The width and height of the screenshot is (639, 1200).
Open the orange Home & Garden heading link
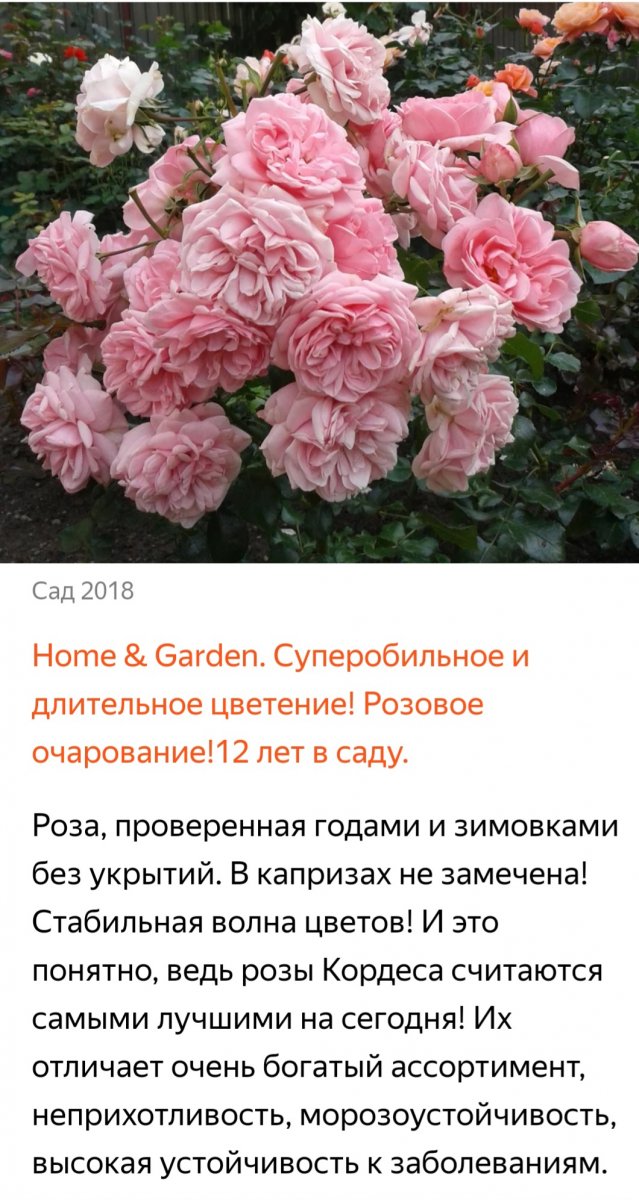tap(281, 704)
